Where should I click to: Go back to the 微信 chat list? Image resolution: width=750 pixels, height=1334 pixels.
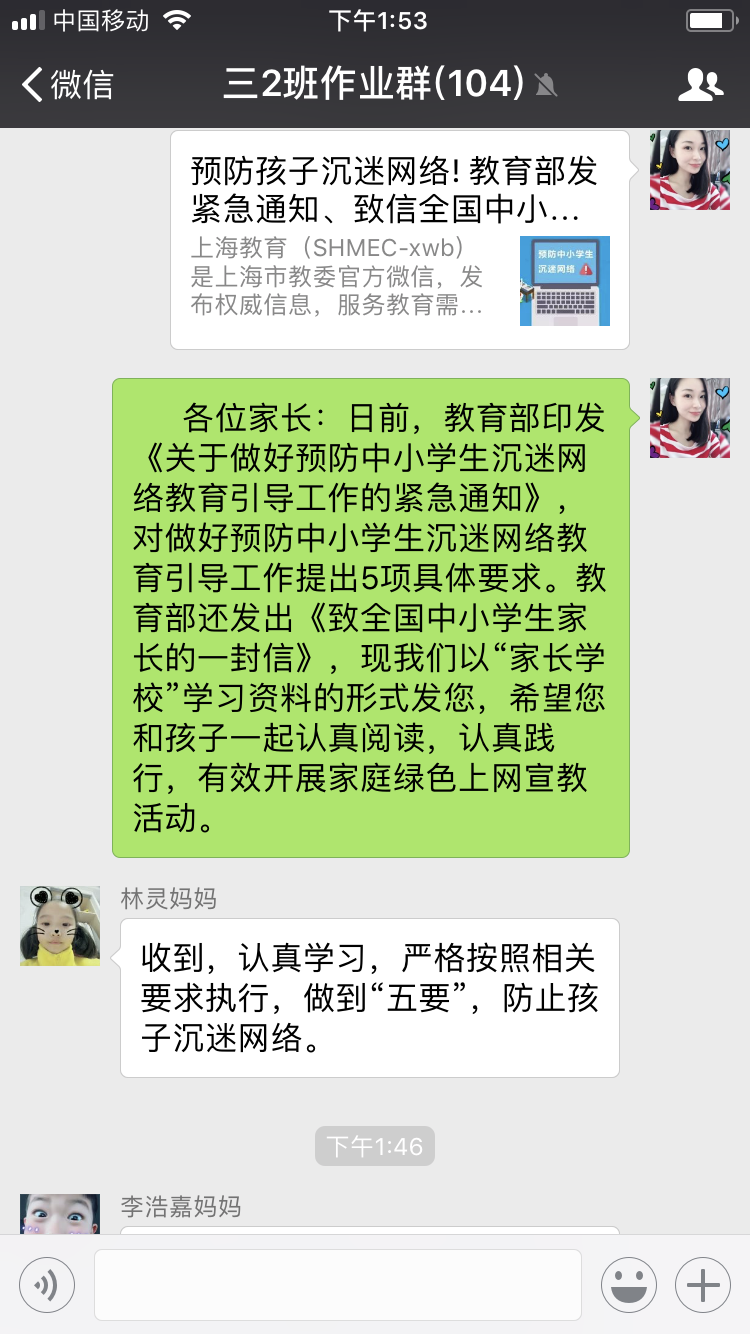coord(68,85)
